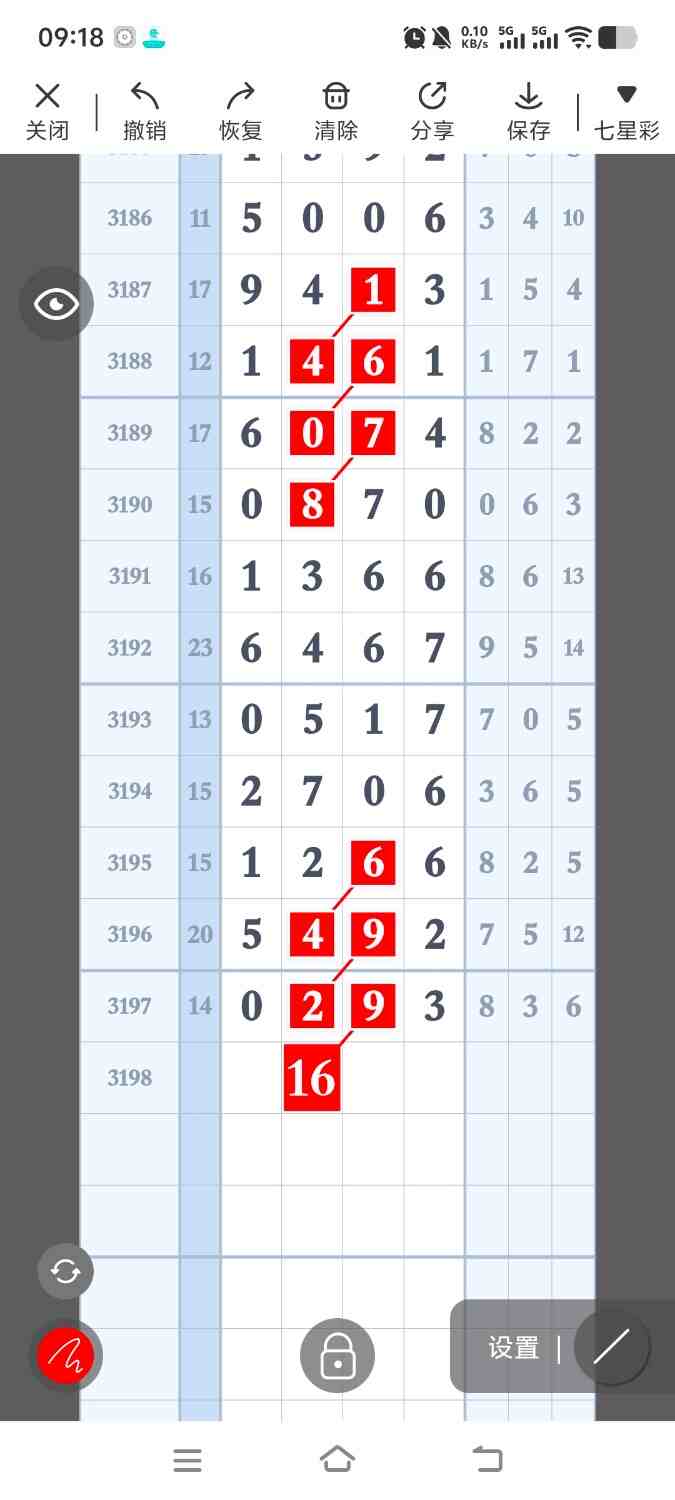The width and height of the screenshot is (675, 1500).
Task: Open 设置 settings
Action: click(513, 1348)
